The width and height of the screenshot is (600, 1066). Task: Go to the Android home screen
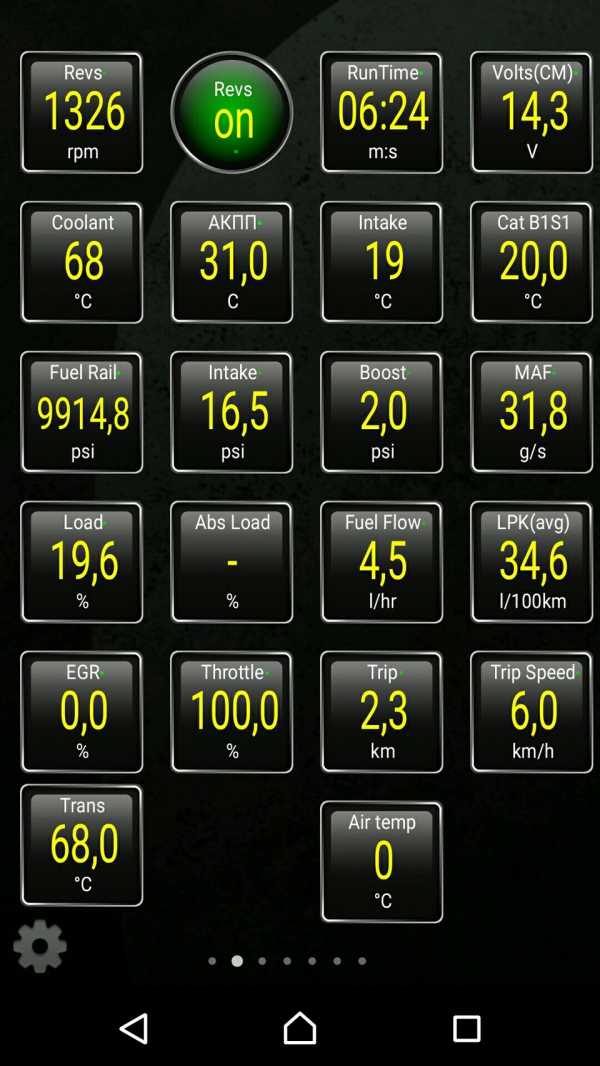(x=300, y=1028)
